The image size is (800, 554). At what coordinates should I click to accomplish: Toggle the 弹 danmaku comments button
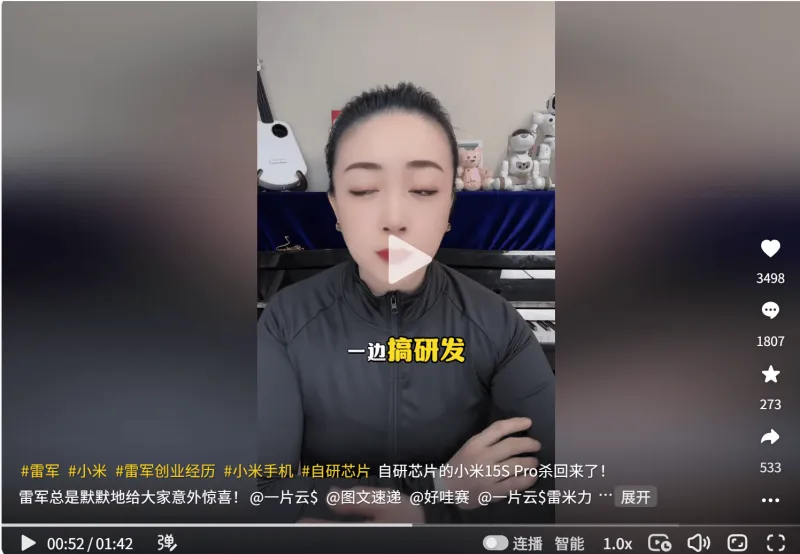(166, 543)
